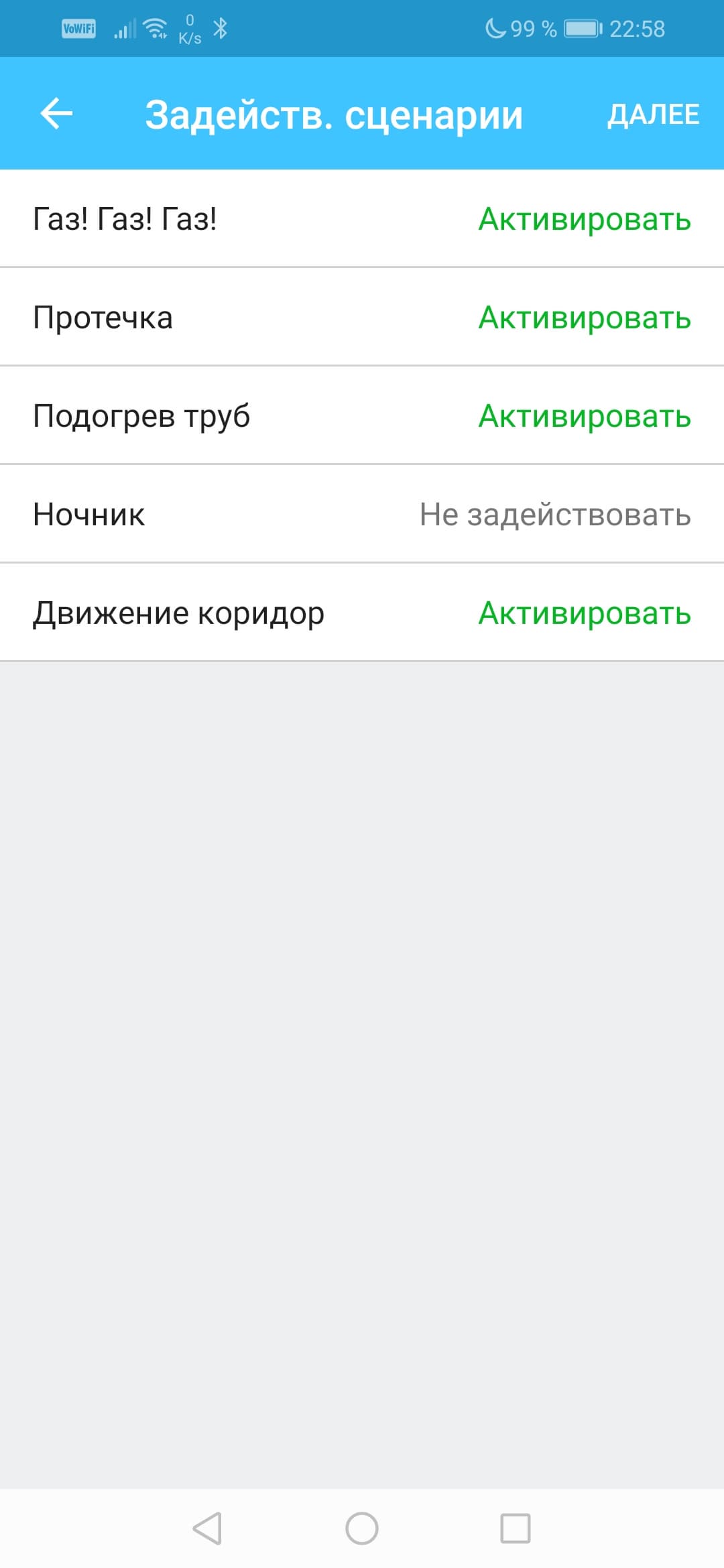Tap the ДАЛЕЕ button

pos(653,115)
